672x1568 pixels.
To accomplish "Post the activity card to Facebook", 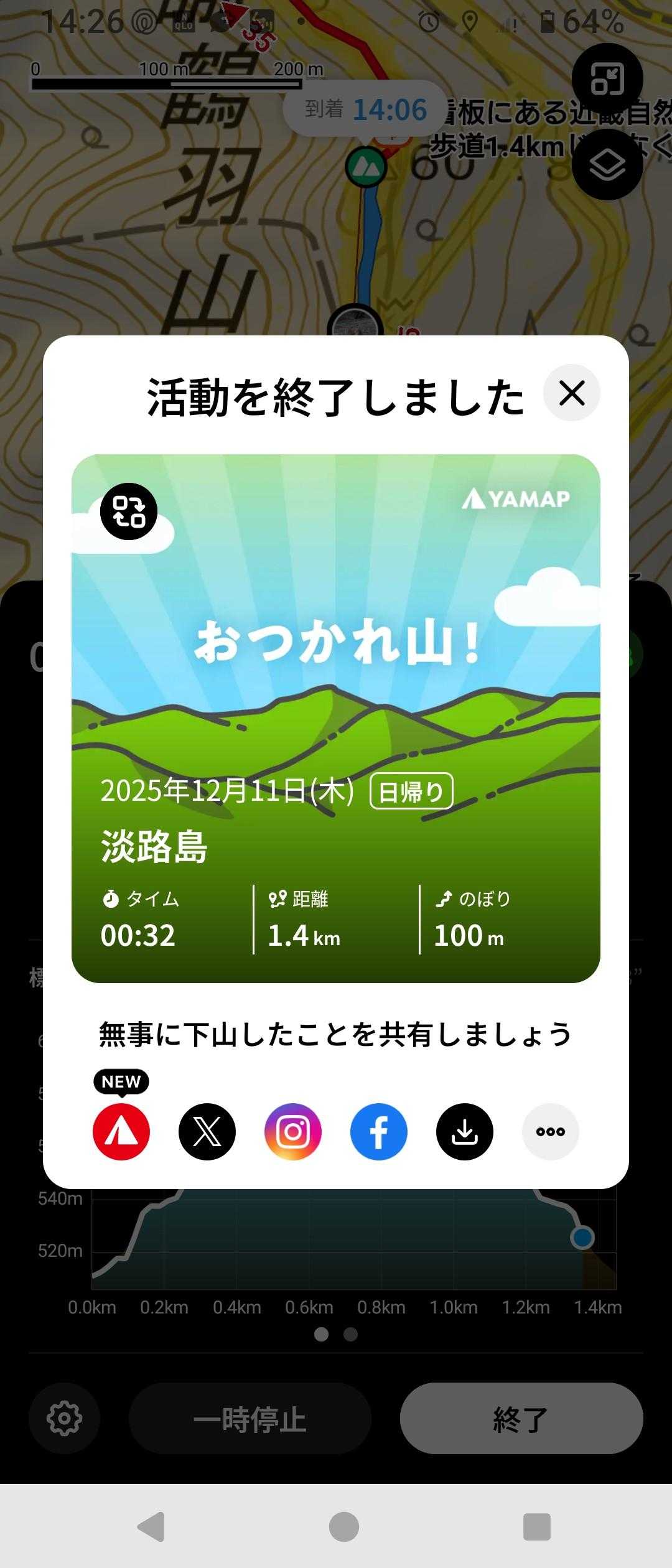I will (379, 1131).
